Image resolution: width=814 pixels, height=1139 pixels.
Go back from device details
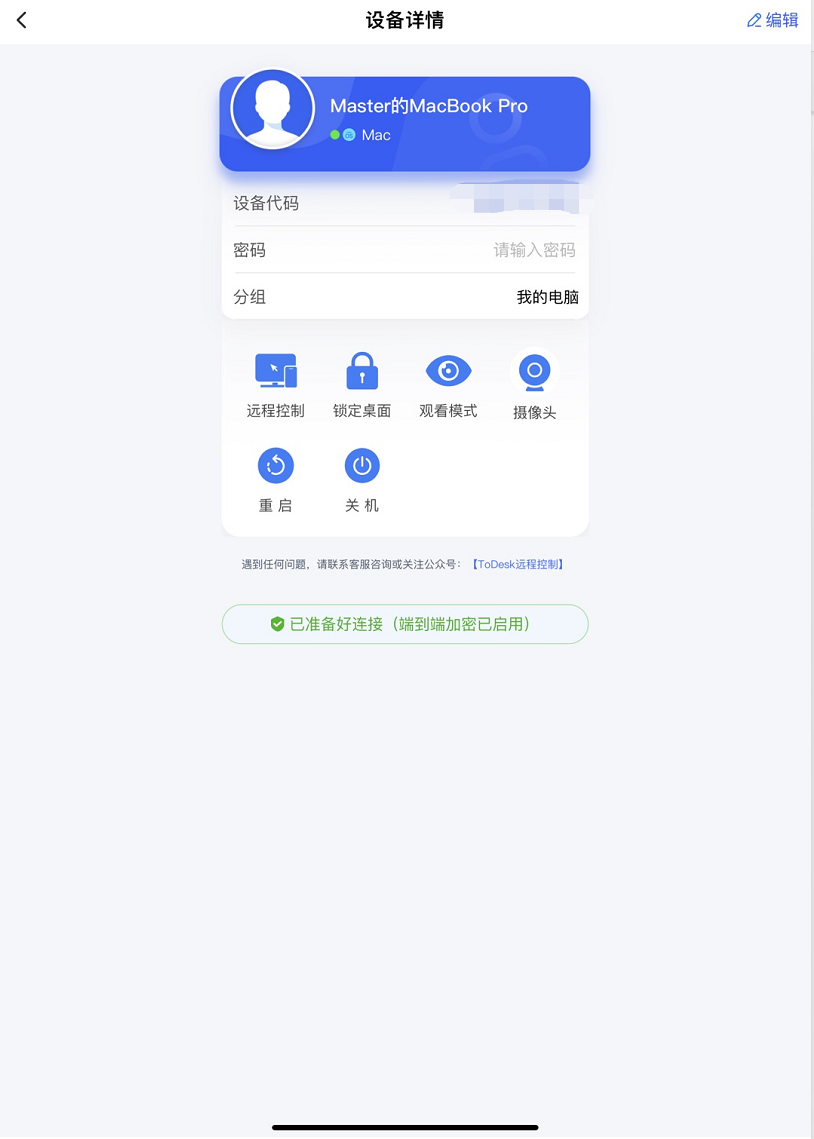pyautogui.click(x=22, y=20)
